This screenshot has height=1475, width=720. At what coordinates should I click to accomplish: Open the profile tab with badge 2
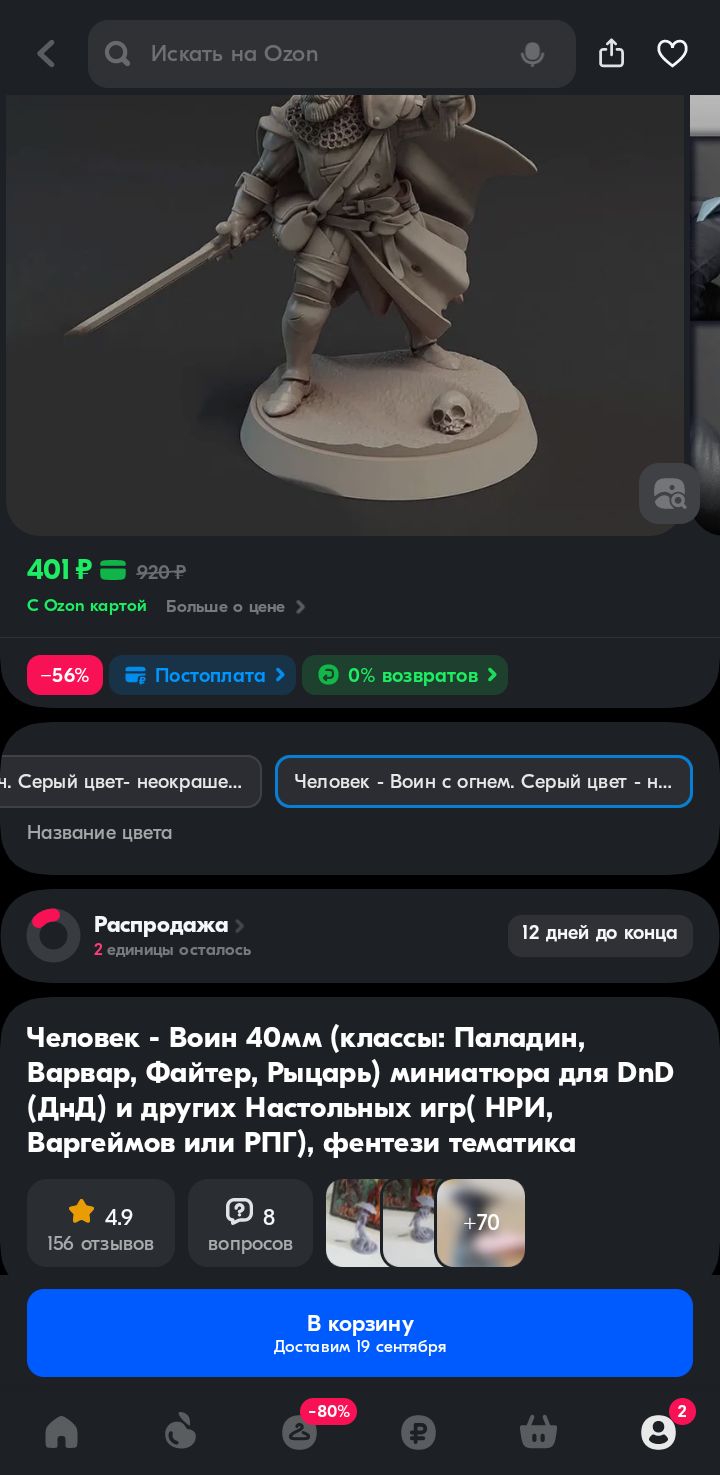[x=659, y=1430]
